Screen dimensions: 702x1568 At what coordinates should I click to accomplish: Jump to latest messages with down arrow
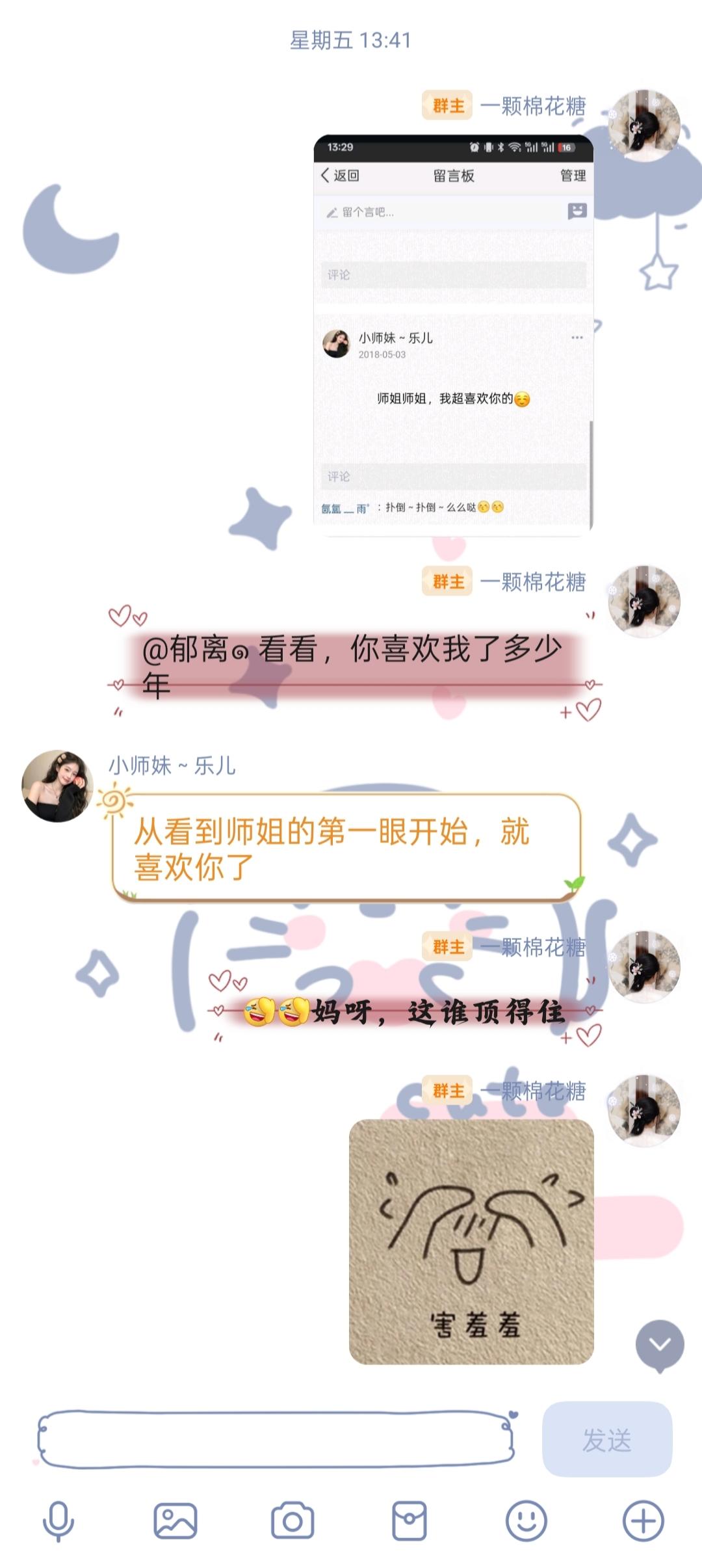pyautogui.click(x=659, y=1345)
